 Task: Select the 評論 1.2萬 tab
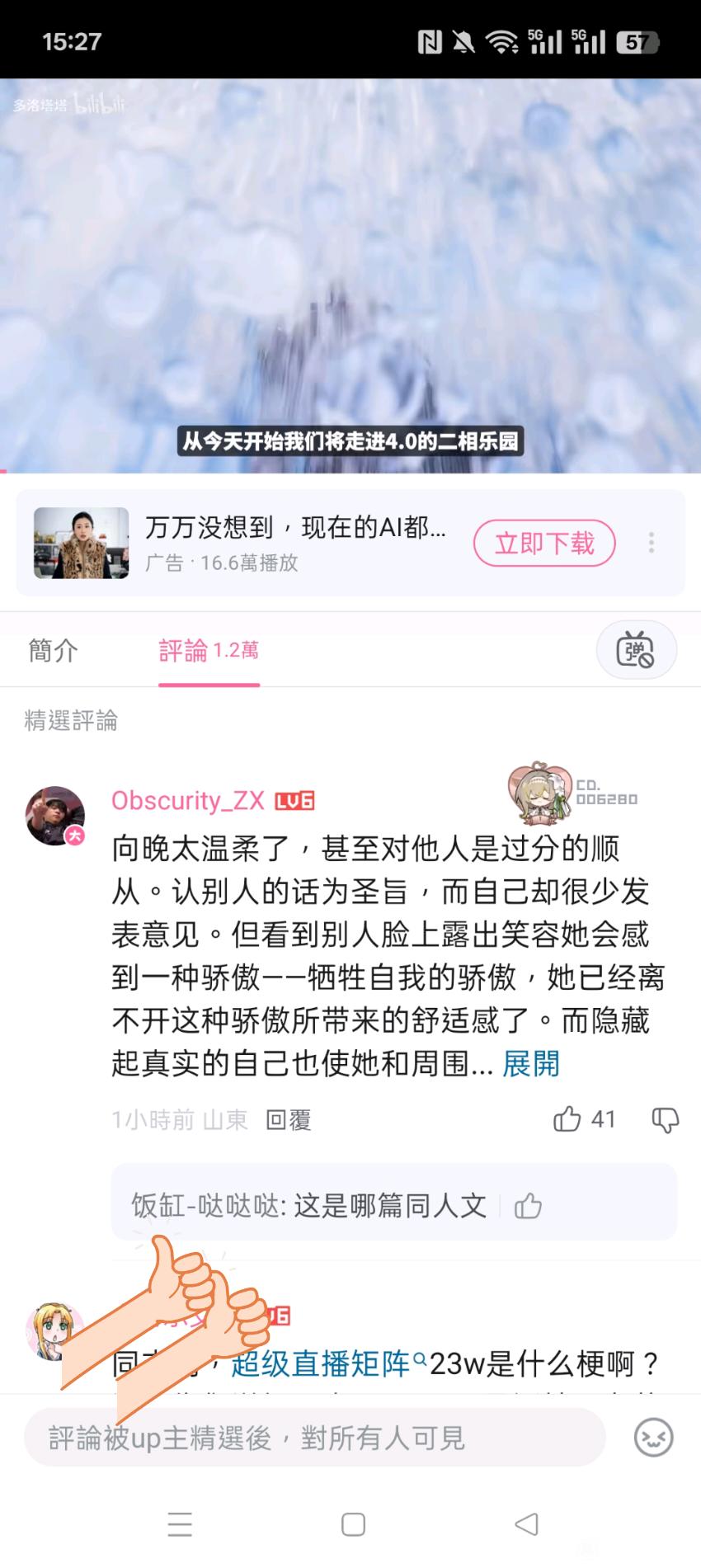pos(209,651)
